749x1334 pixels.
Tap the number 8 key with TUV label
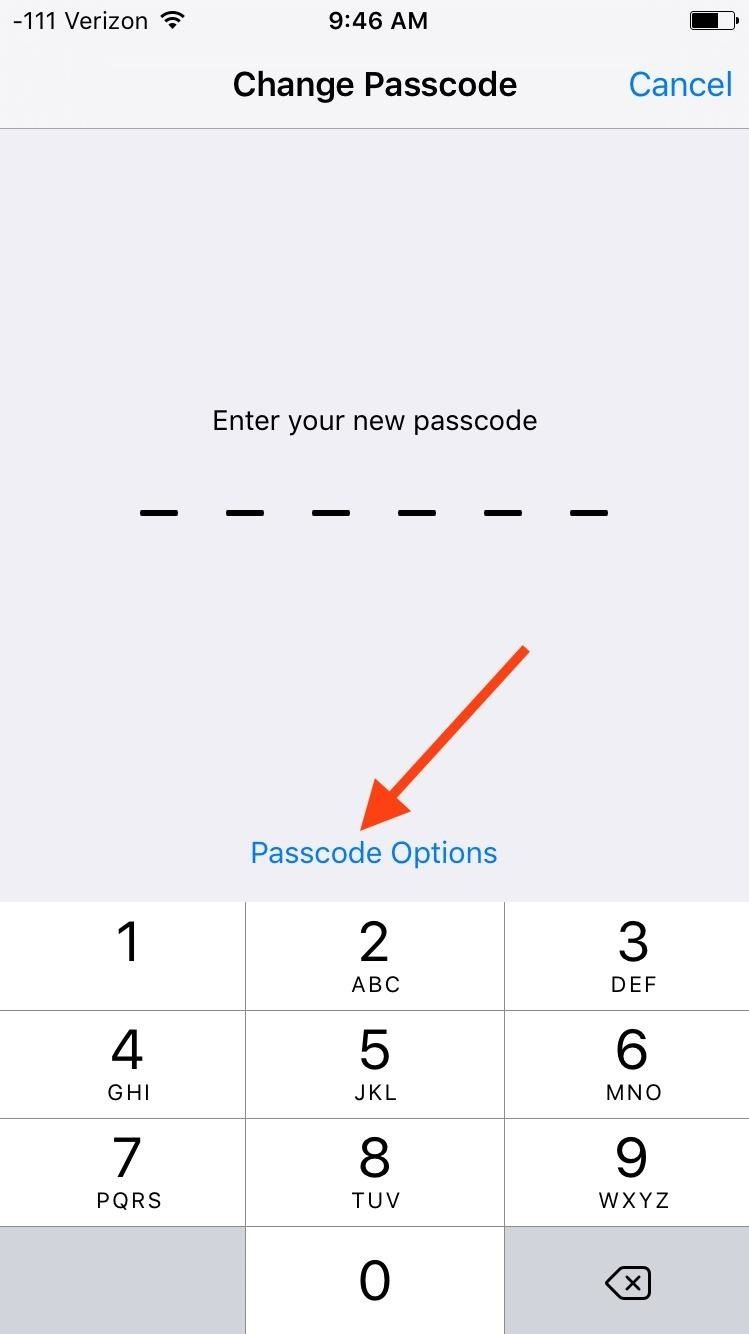click(x=374, y=1172)
